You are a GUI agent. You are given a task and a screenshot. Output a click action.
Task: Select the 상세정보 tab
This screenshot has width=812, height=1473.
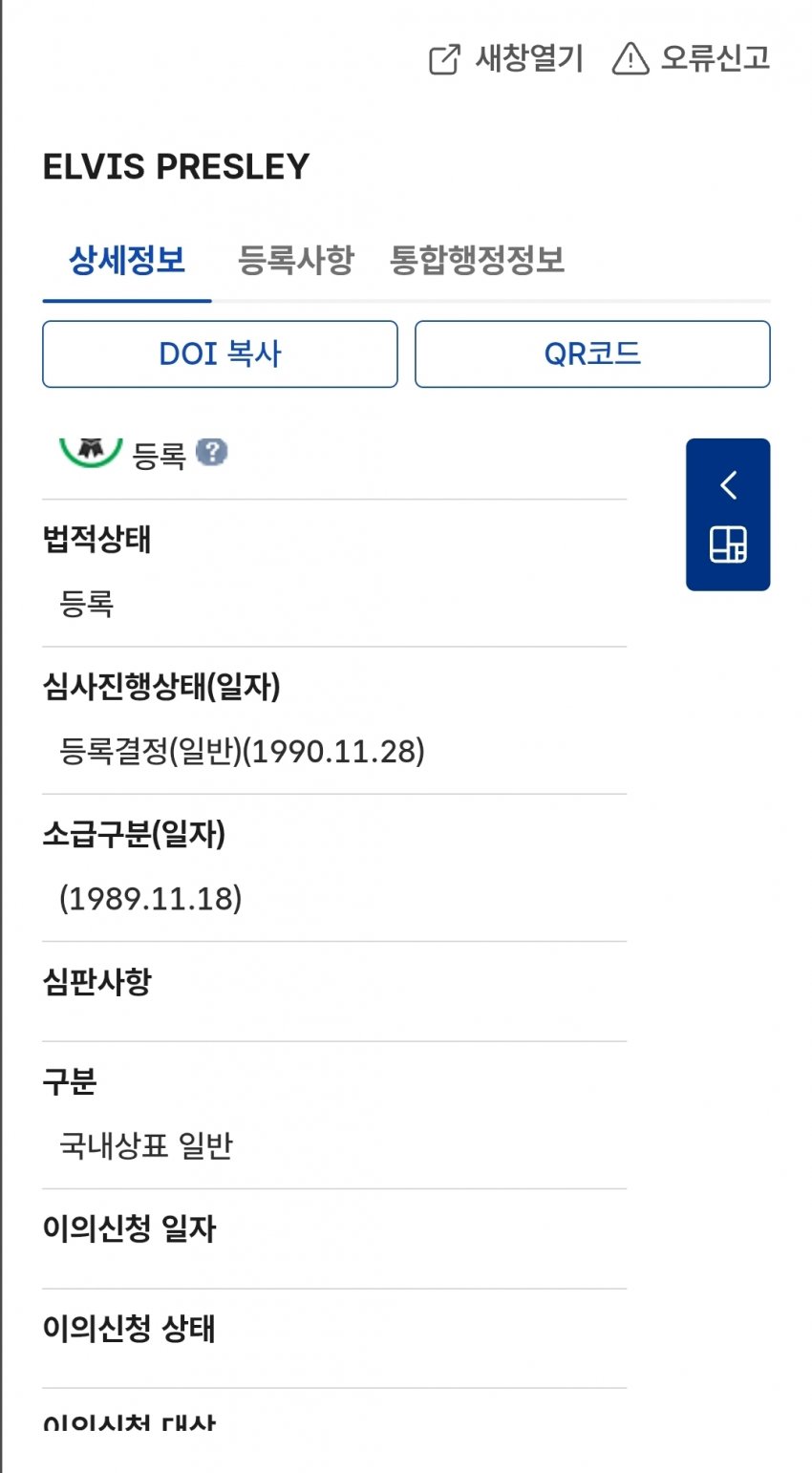point(127,260)
